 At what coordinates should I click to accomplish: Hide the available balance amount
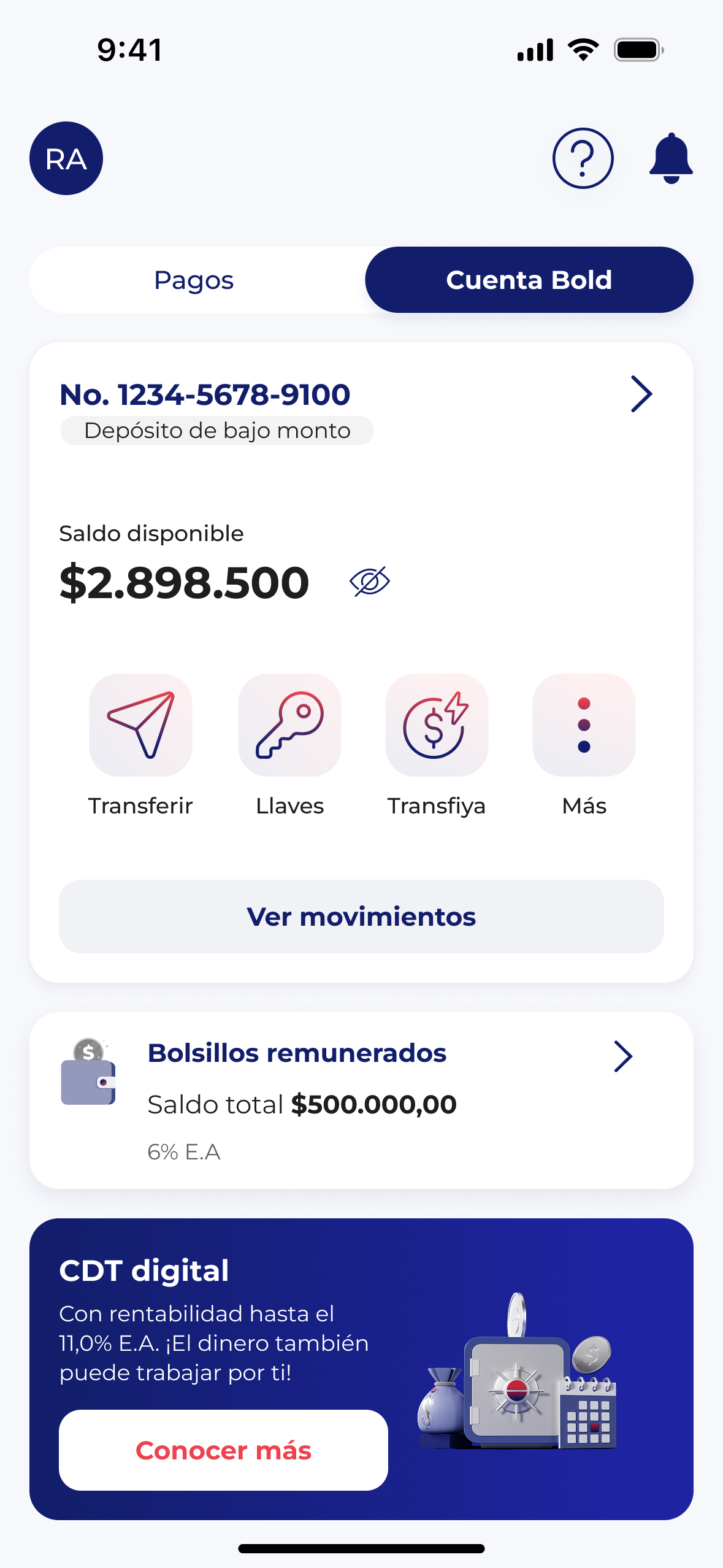point(370,581)
